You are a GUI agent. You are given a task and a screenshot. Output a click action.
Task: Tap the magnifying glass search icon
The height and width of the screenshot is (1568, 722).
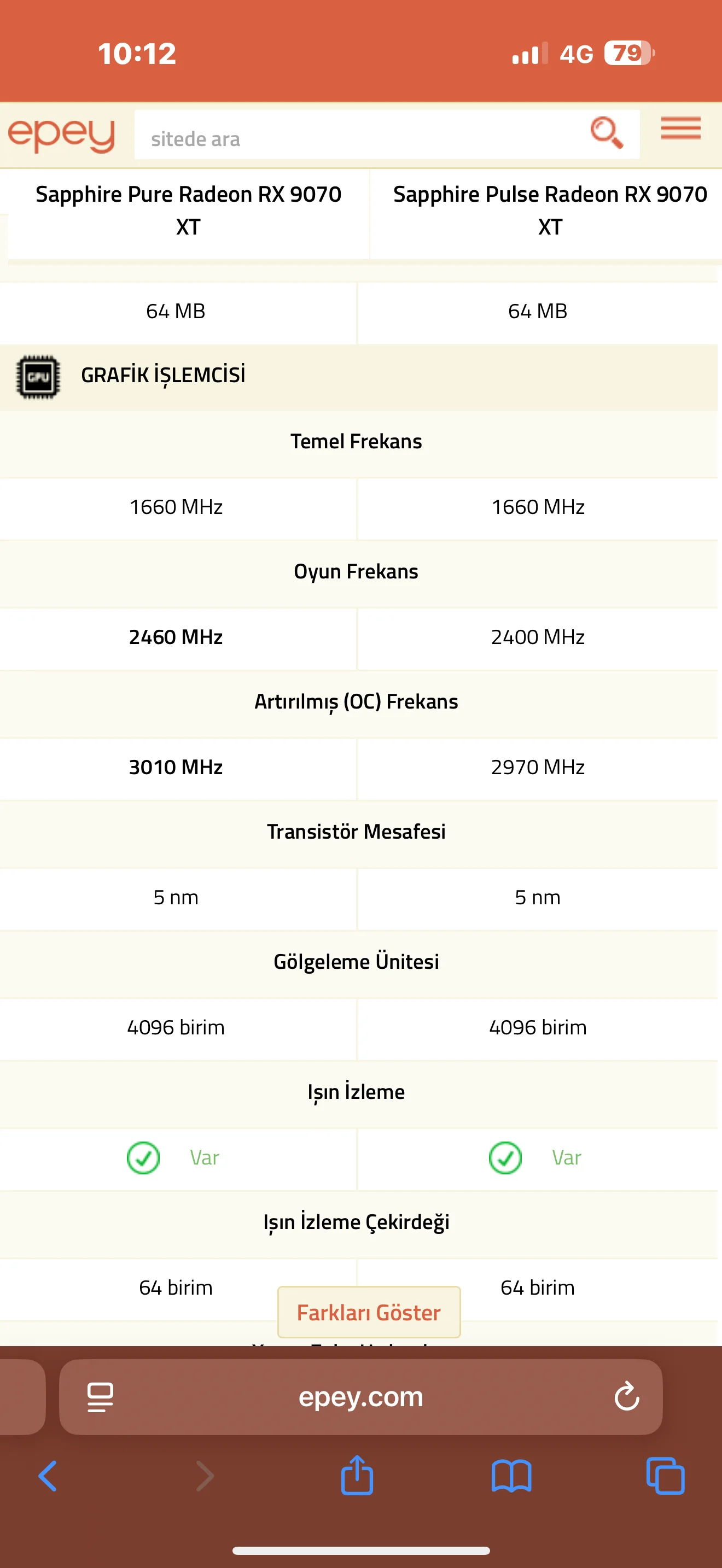pyautogui.click(x=607, y=133)
